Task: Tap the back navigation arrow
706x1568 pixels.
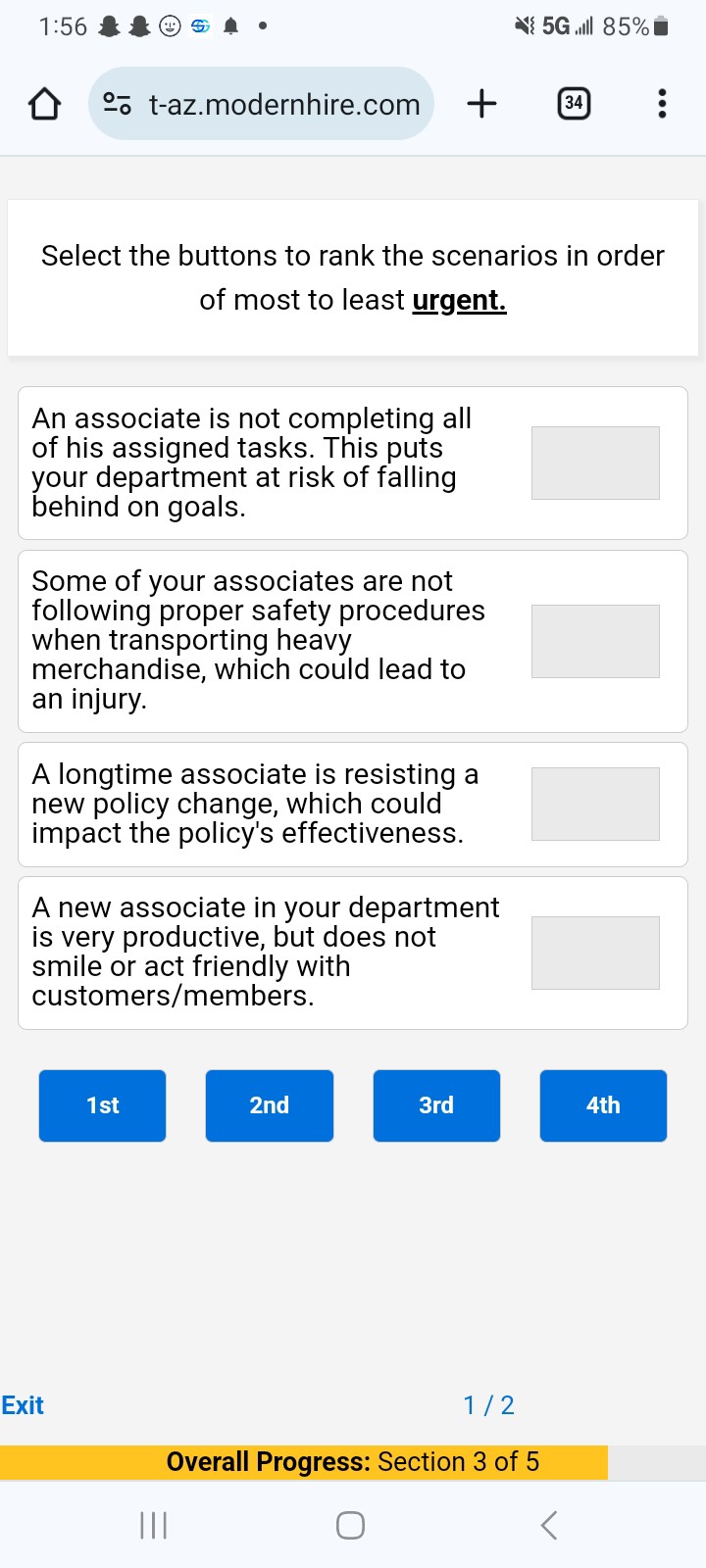Action: tap(547, 1525)
